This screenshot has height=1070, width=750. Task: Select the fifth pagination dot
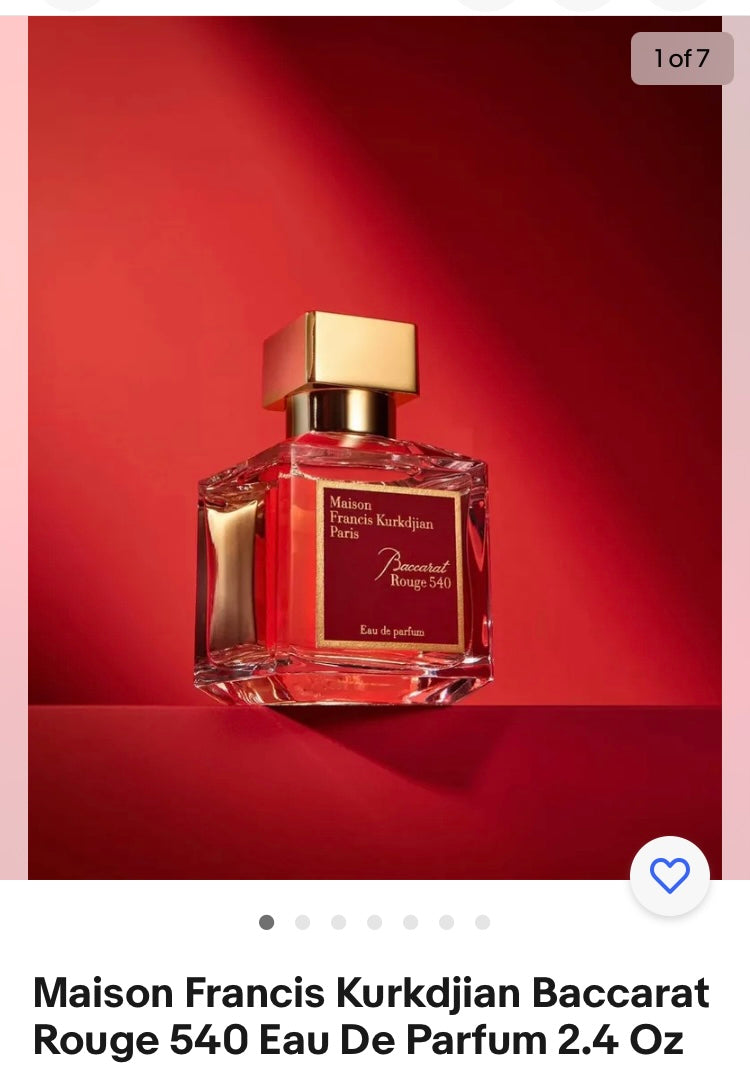(x=411, y=923)
